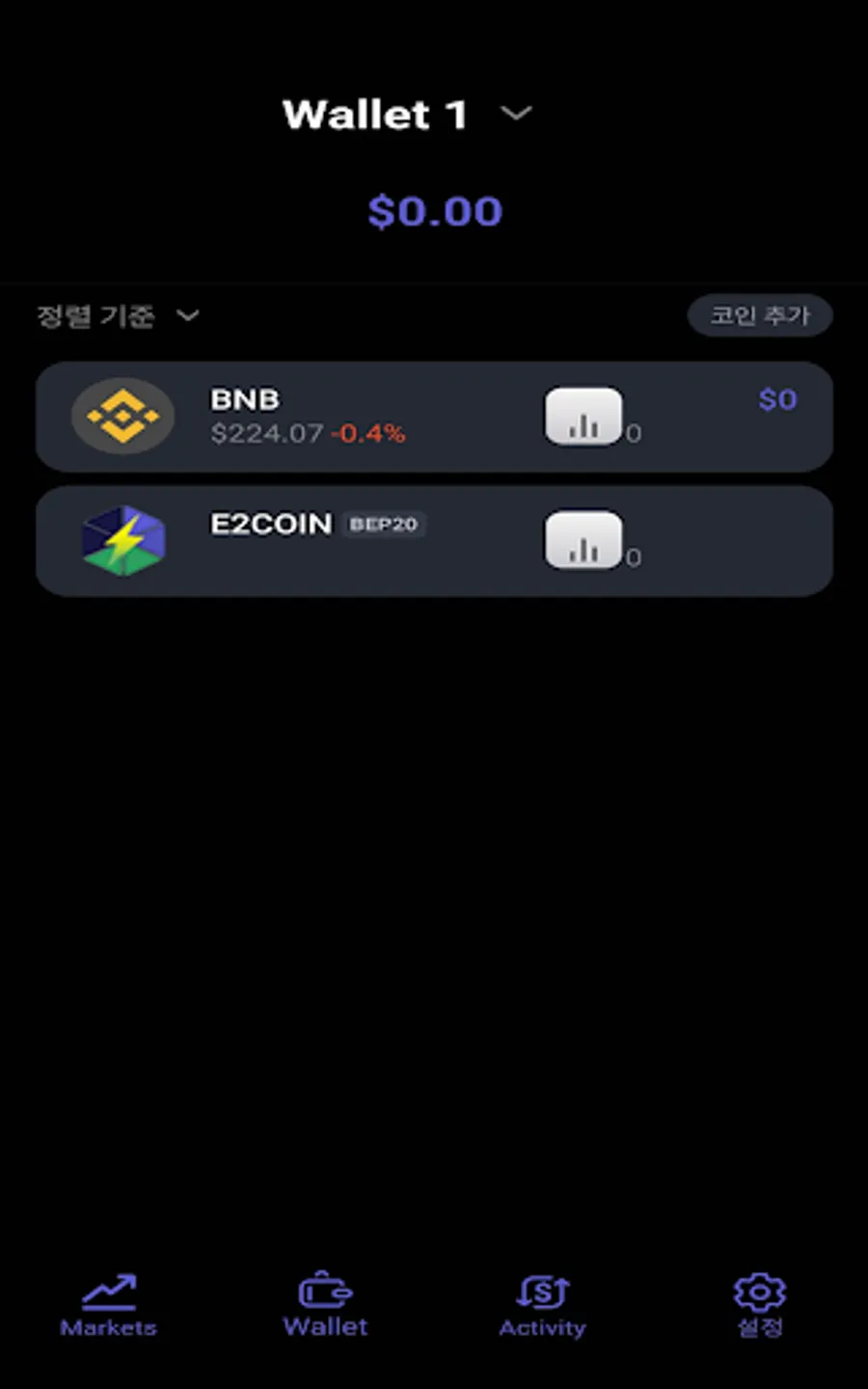
Task: Open the 설정 settings tab
Action: 760,1306
